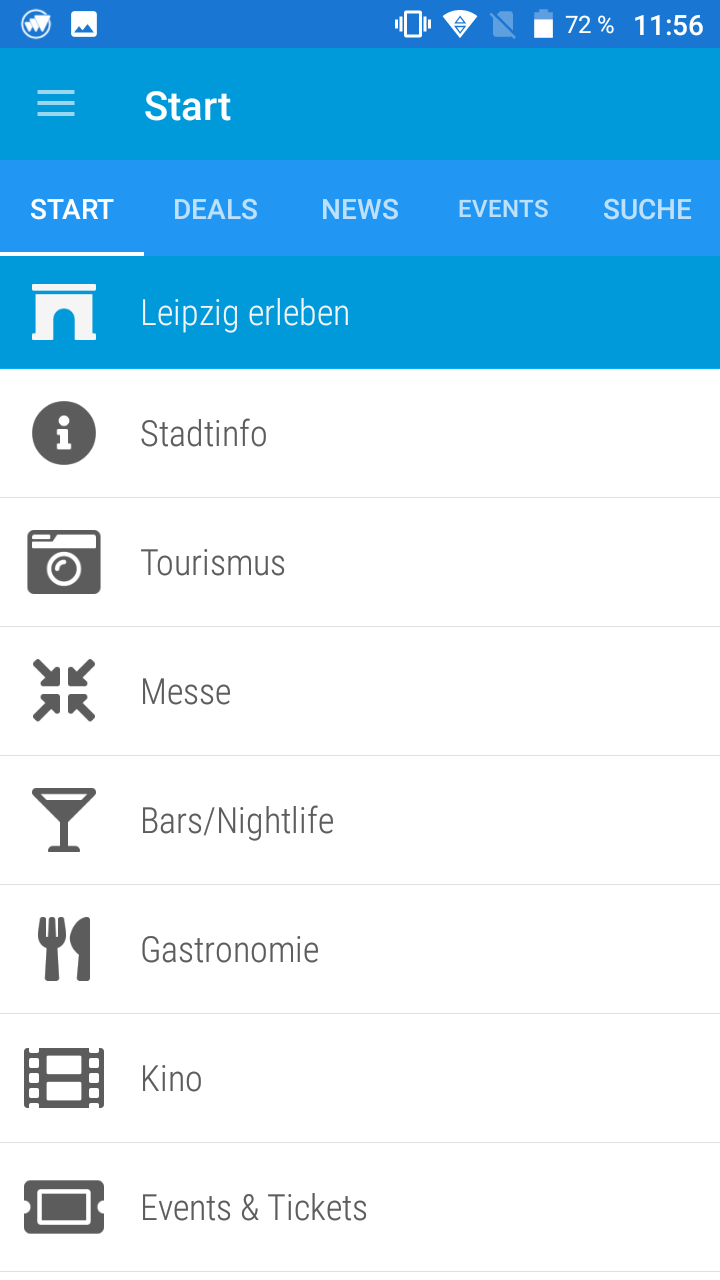Select the Start tab
The image size is (720, 1280).
click(x=72, y=209)
